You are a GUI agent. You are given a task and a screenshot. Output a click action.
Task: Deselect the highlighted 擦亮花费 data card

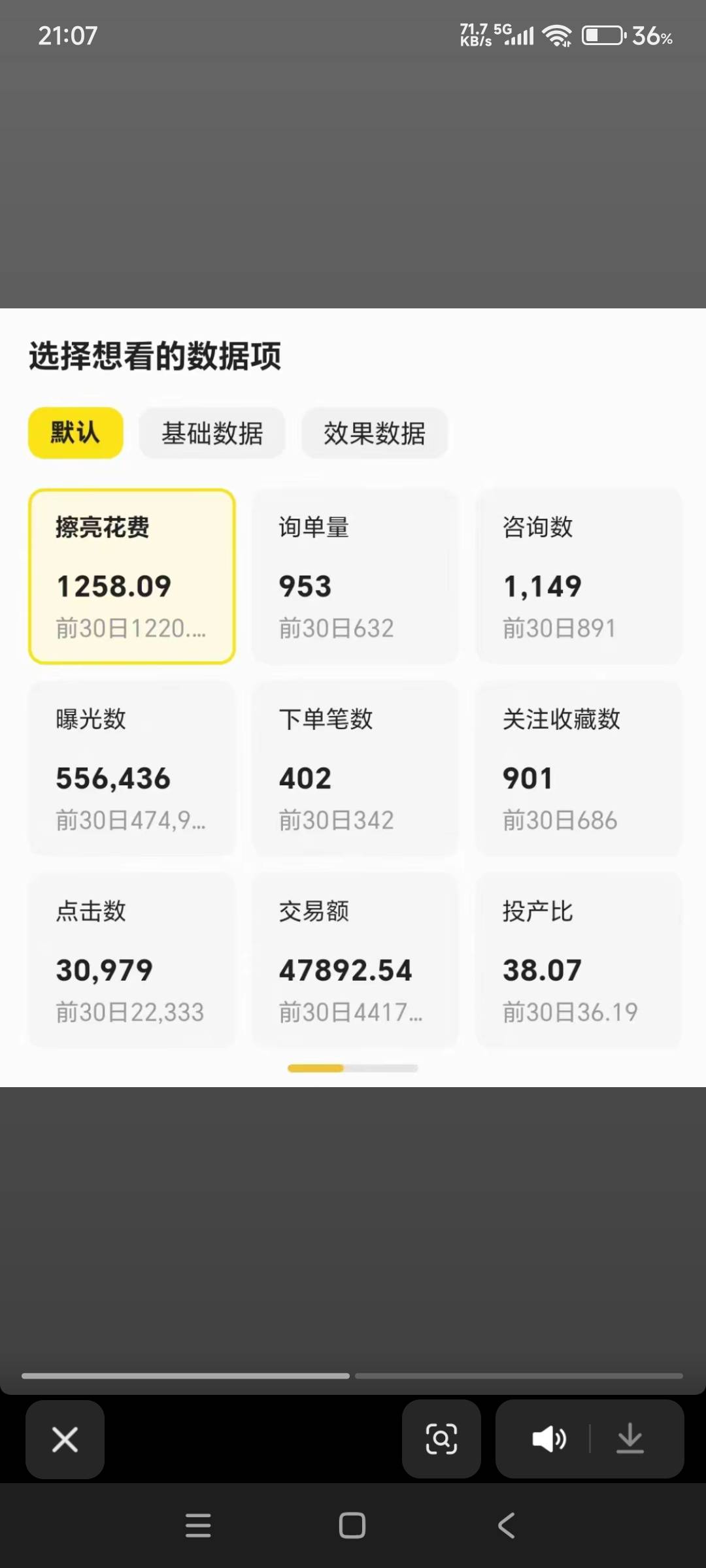pyautogui.click(x=131, y=575)
